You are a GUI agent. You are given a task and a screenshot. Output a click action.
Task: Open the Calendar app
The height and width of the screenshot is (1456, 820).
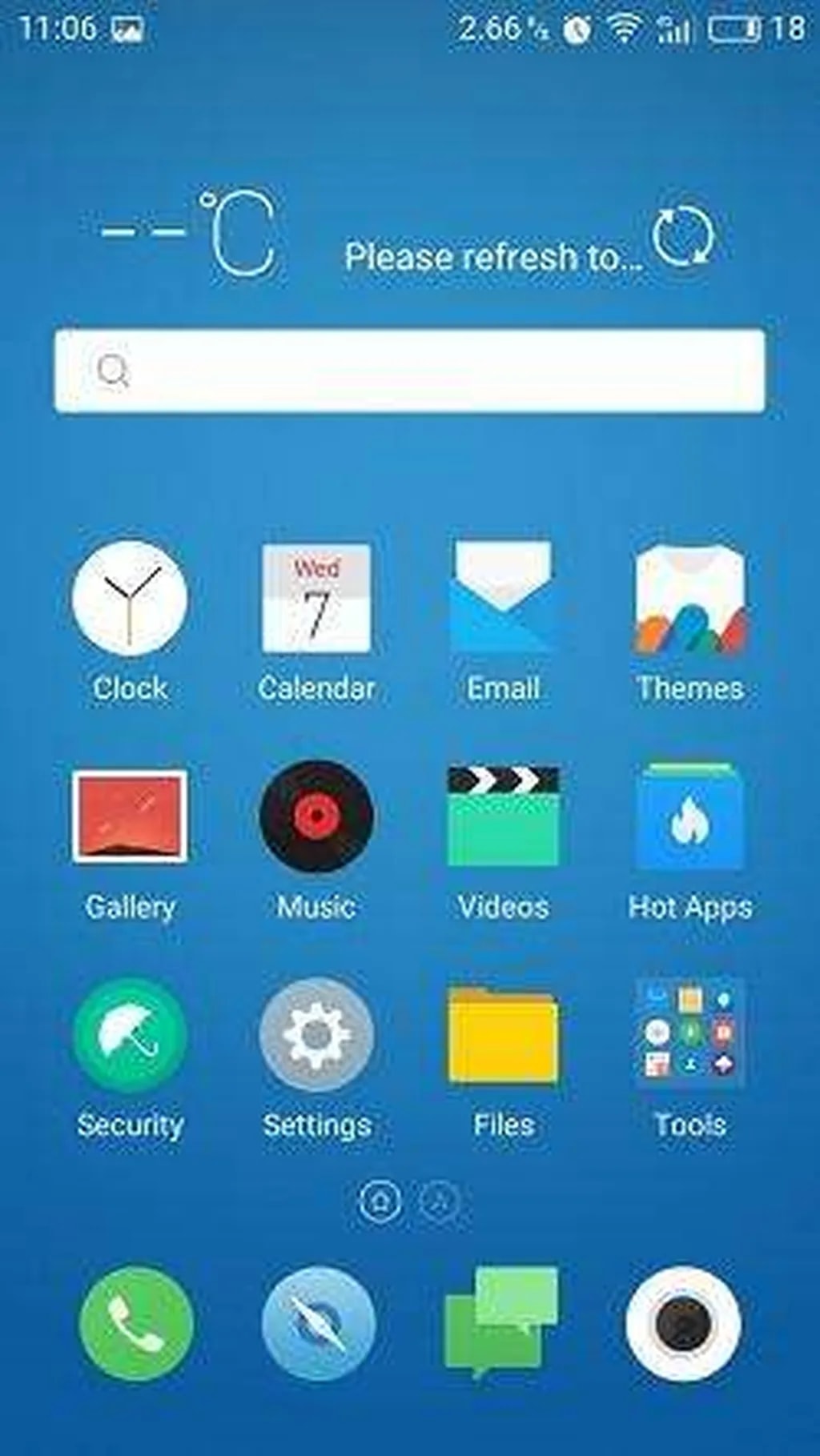click(x=316, y=600)
